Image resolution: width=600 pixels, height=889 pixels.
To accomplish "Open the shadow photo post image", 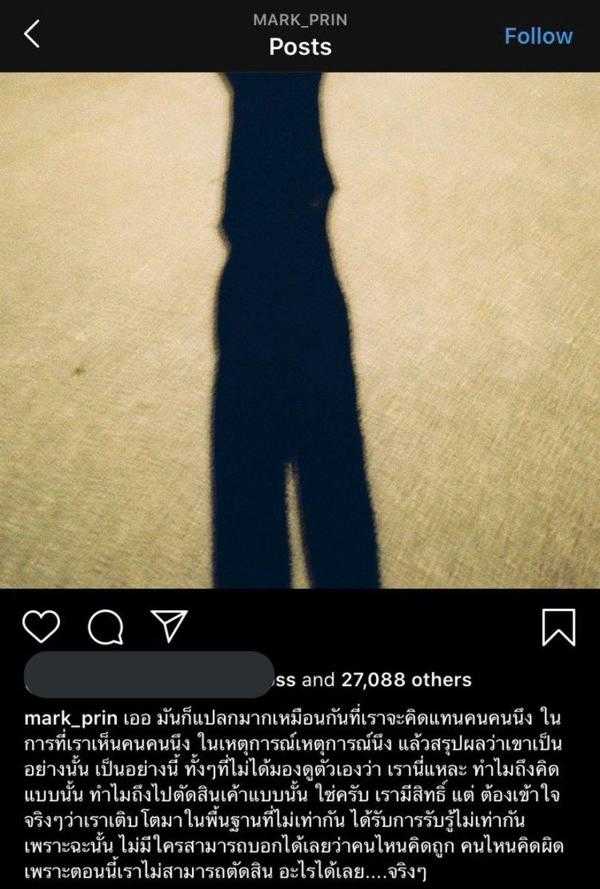I will [x=300, y=330].
